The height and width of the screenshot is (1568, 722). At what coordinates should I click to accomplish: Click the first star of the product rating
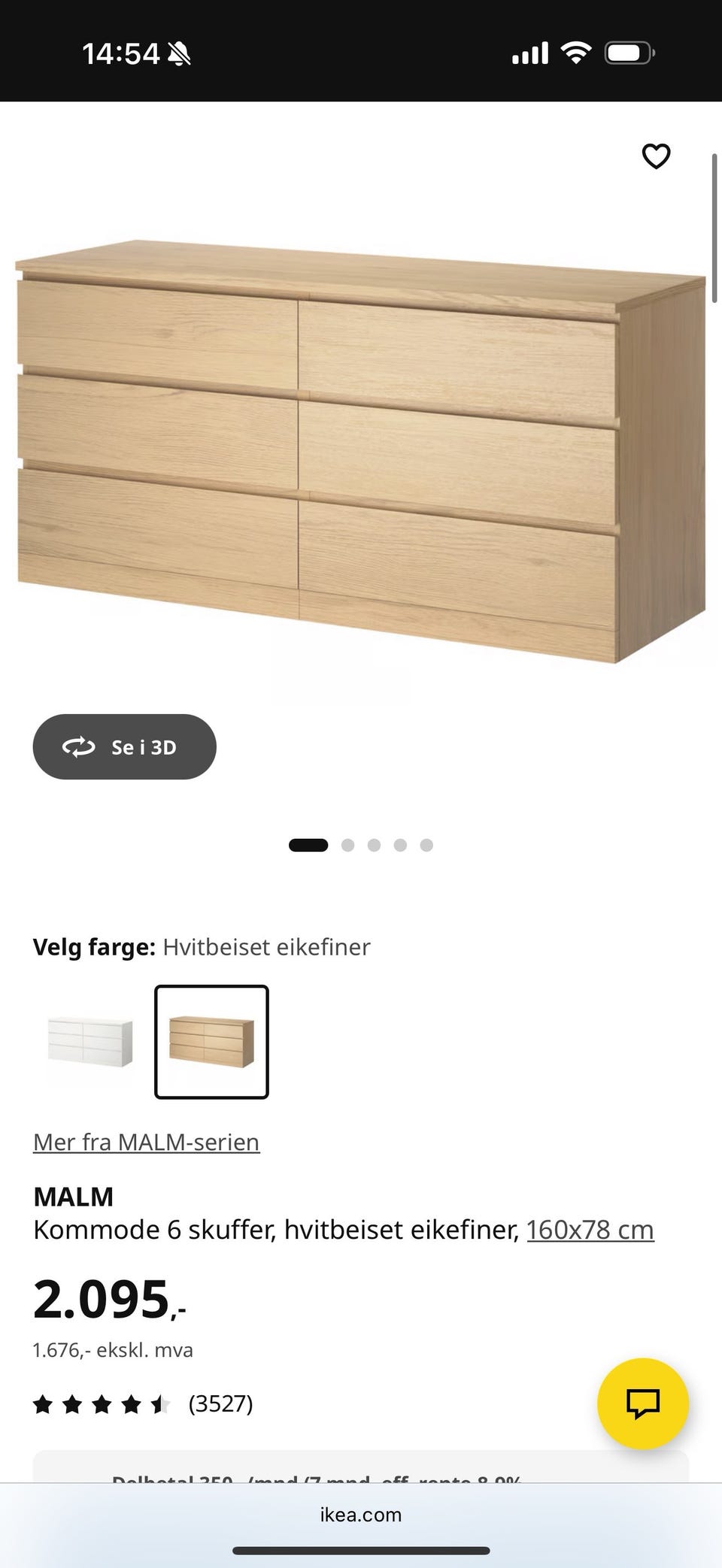(44, 1403)
